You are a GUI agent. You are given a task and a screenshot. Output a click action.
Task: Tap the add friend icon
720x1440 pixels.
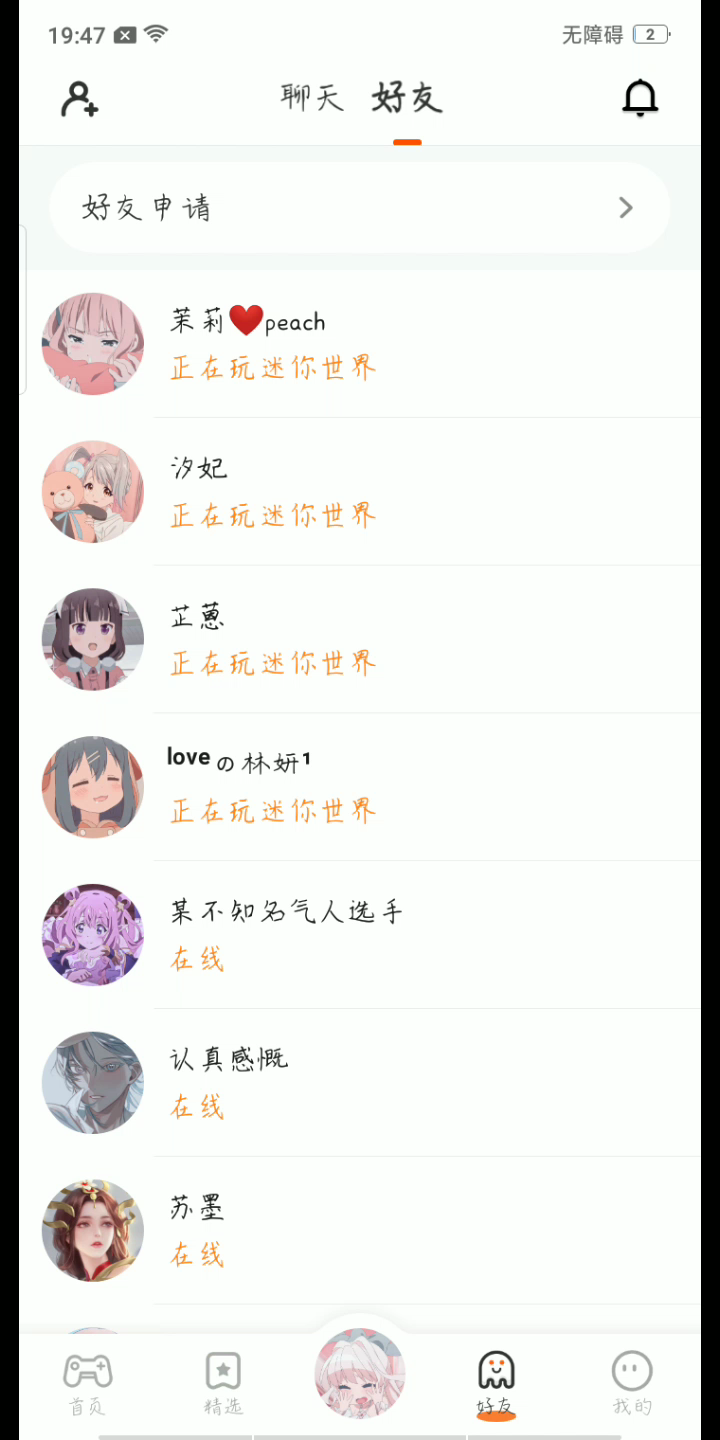tap(79, 98)
